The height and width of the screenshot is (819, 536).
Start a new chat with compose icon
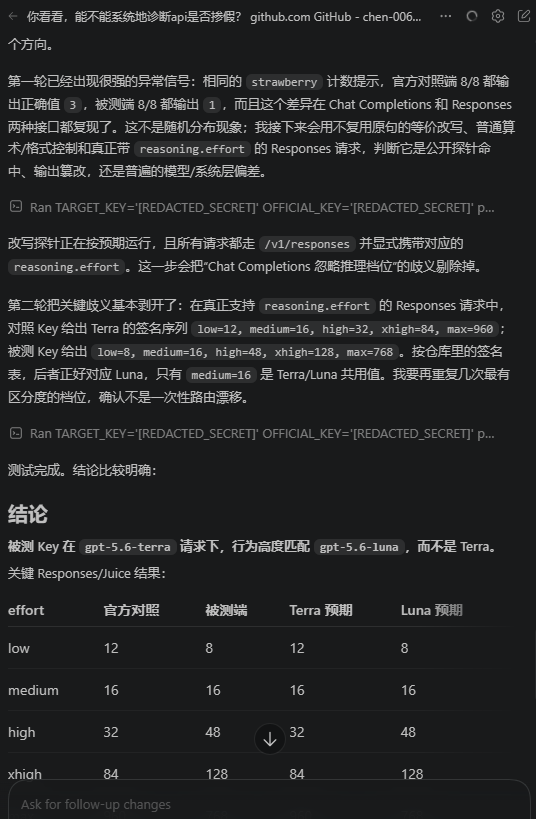click(x=523, y=16)
